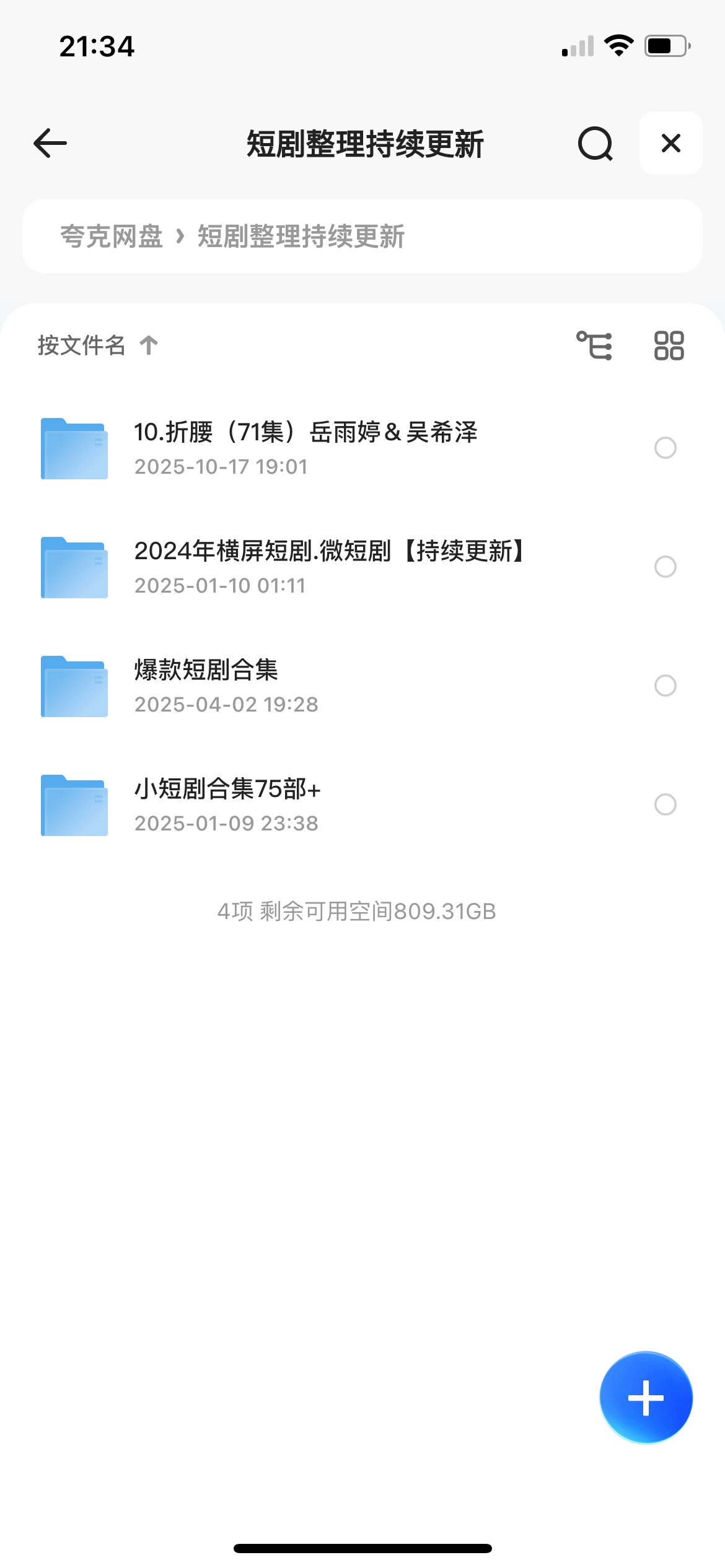Jump to 夸克网盘 root in breadcrumb
The image size is (725, 1568).
(x=112, y=237)
